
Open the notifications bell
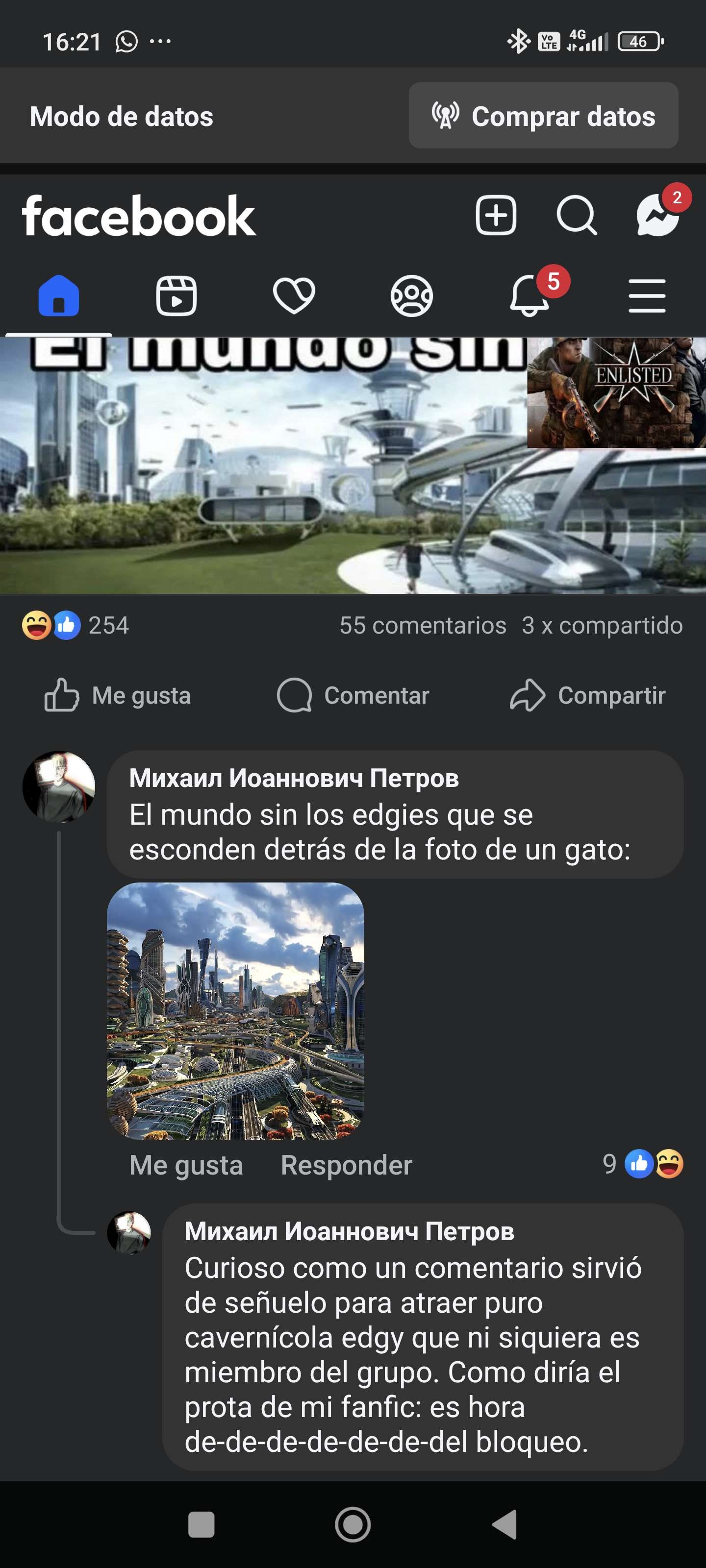pos(529,296)
